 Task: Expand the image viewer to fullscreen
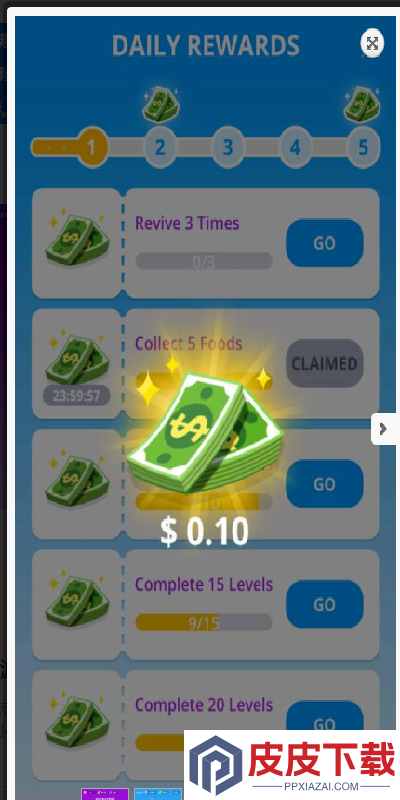(372, 43)
